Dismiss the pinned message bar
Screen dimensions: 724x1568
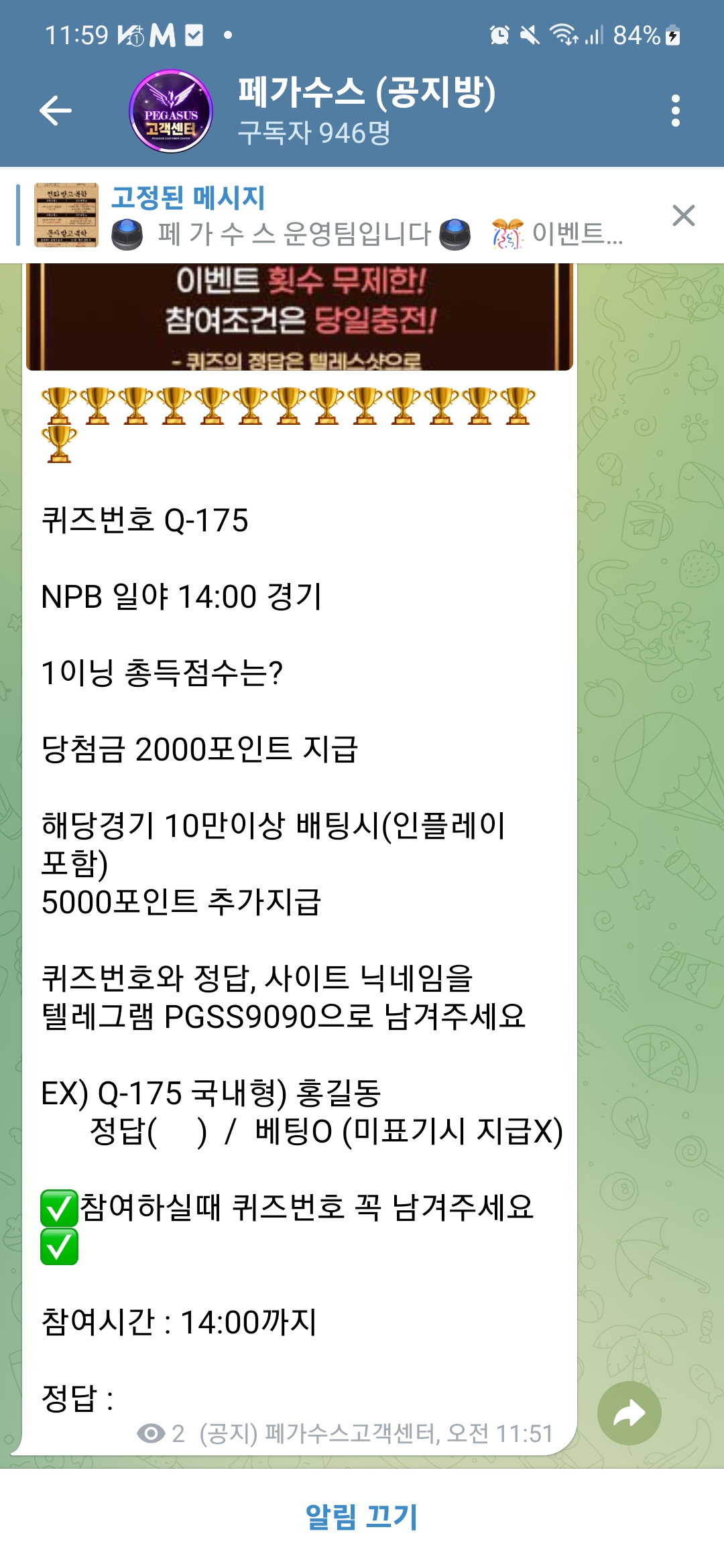[683, 216]
